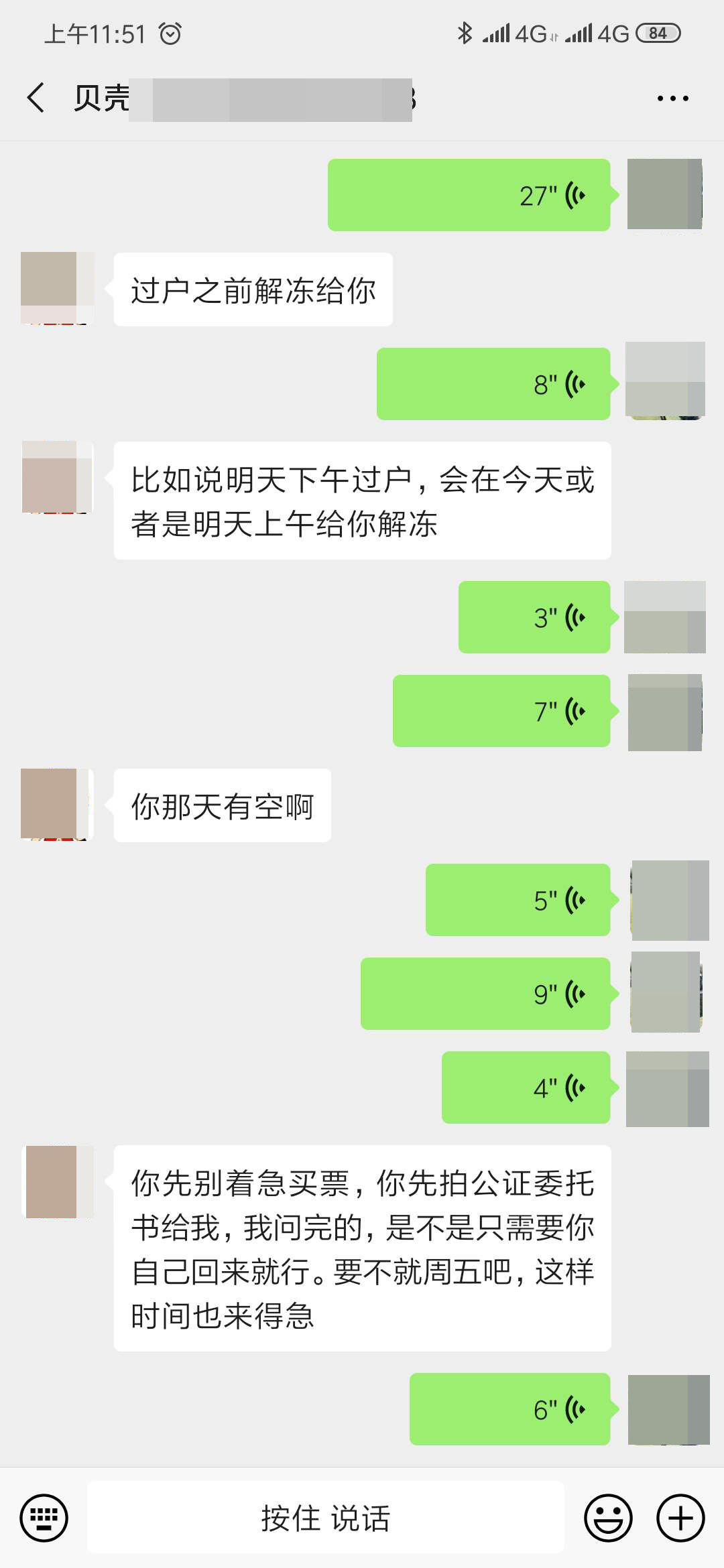
Task: Play the 3-second voice message
Action: (534, 617)
